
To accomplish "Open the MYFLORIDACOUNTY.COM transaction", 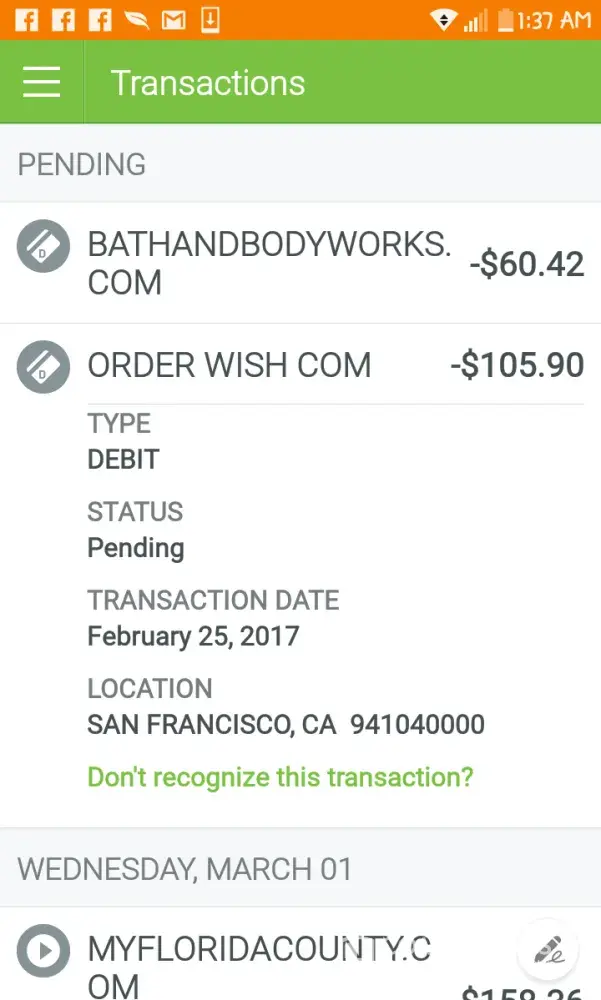I will click(258, 964).
